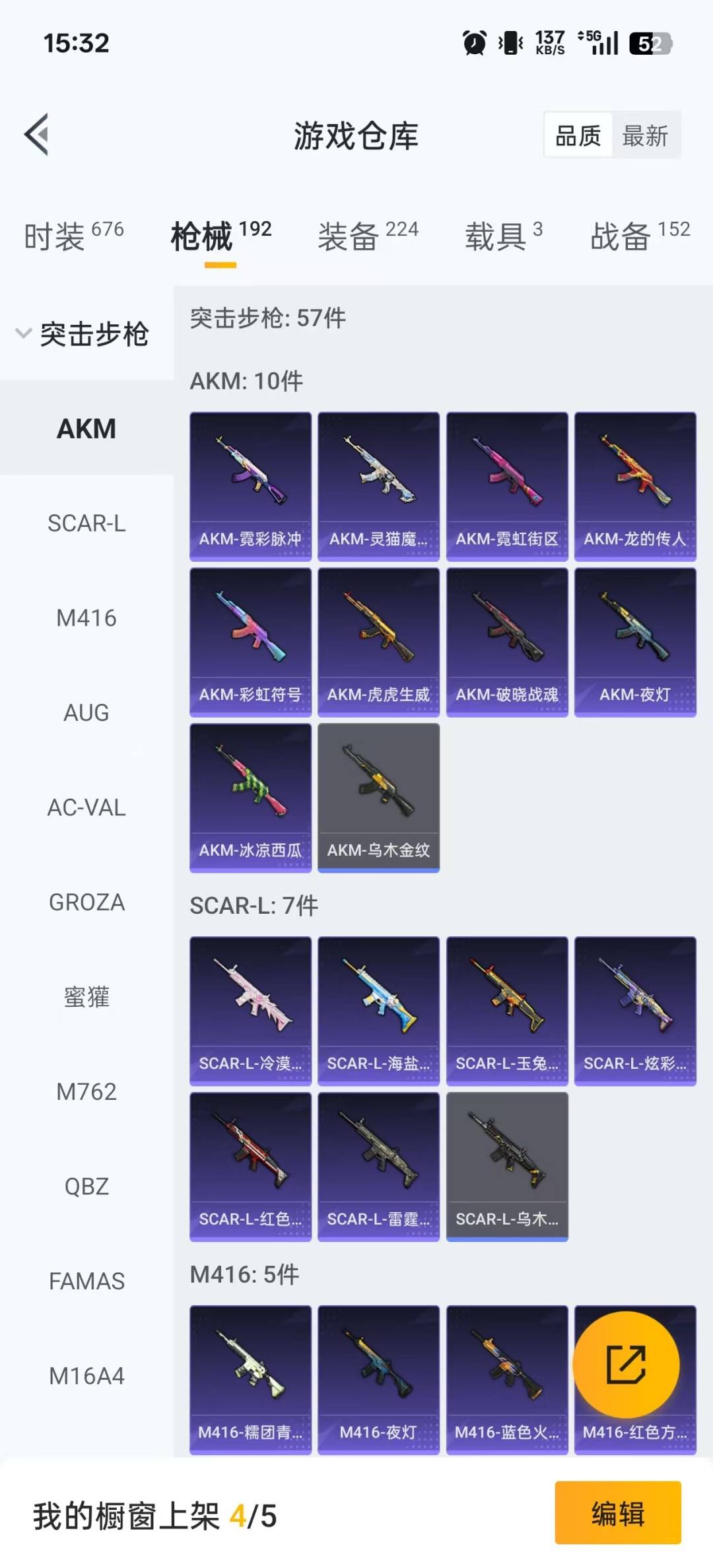Open the AKM-霓彩脉冲 skin
Screen dimensions: 713x1568
(x=250, y=486)
